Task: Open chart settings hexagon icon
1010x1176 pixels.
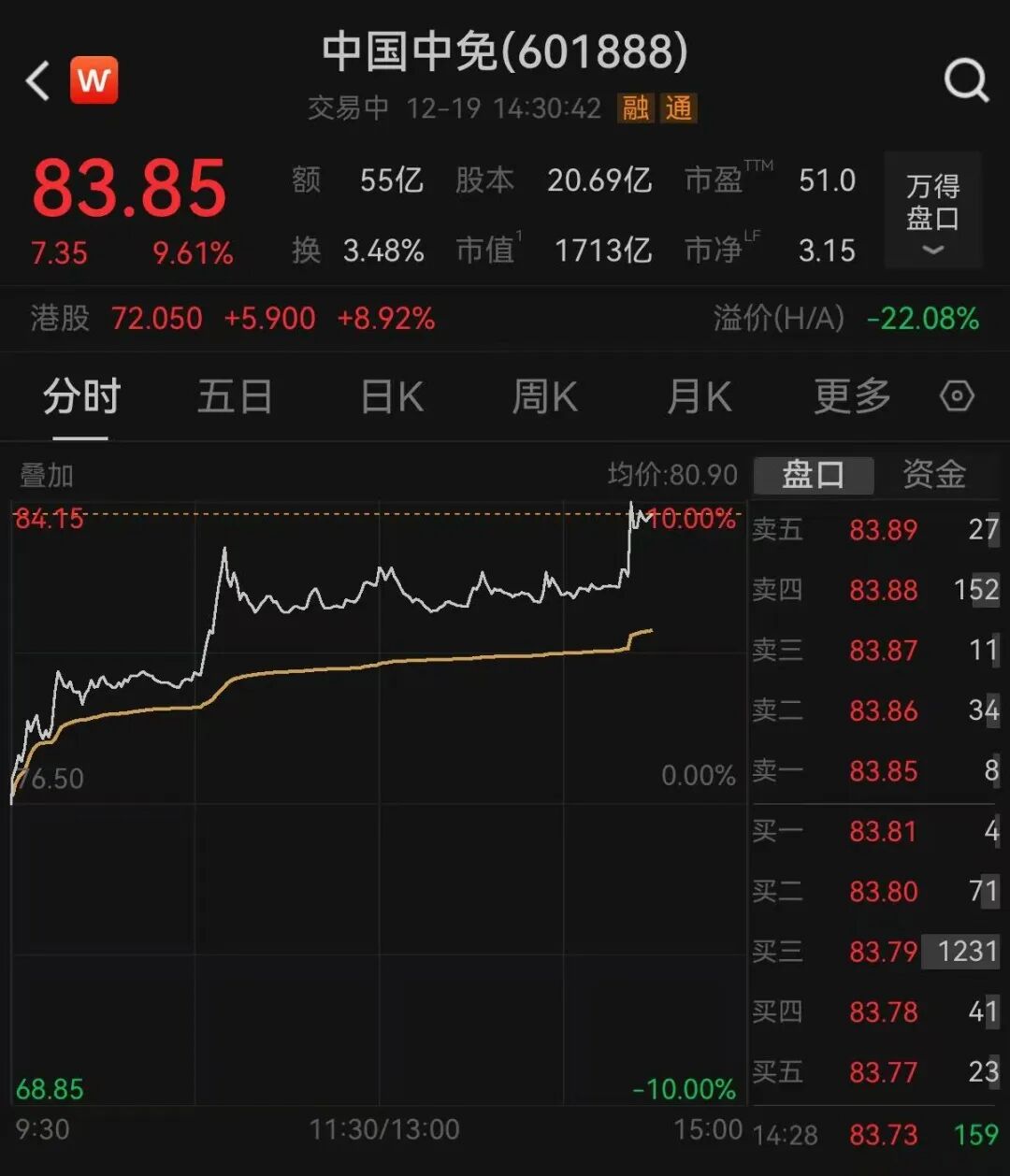Action: click(x=957, y=396)
